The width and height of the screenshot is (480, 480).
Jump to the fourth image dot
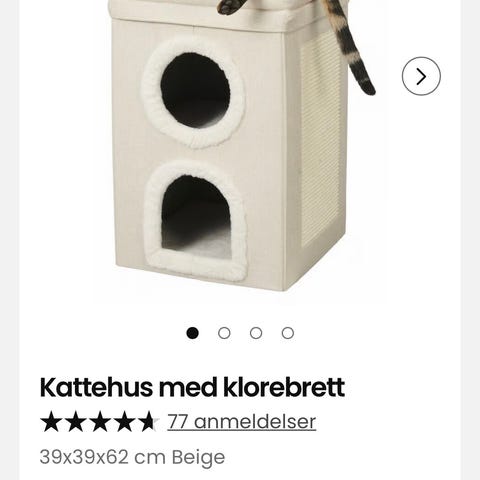point(288,333)
